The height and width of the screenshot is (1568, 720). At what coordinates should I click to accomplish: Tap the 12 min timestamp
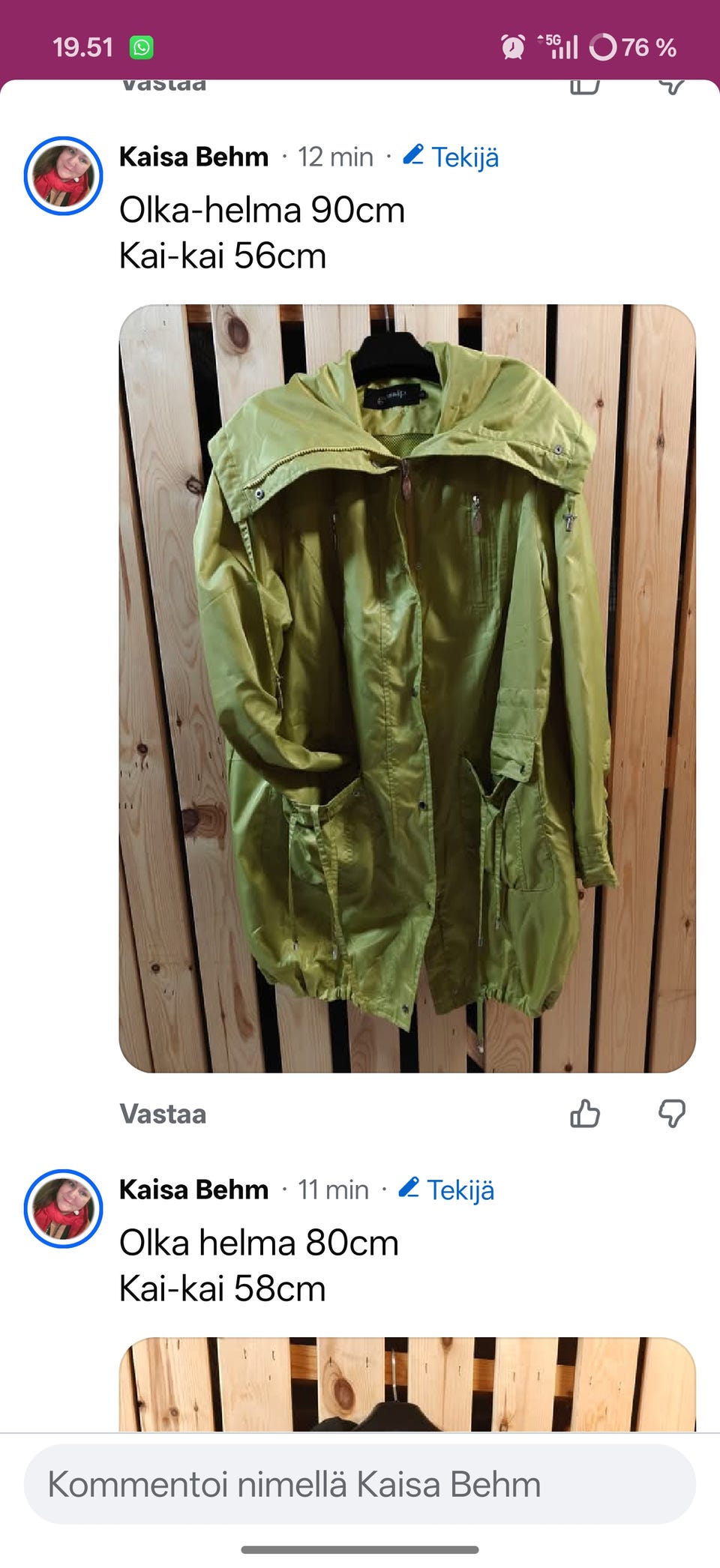point(334,156)
